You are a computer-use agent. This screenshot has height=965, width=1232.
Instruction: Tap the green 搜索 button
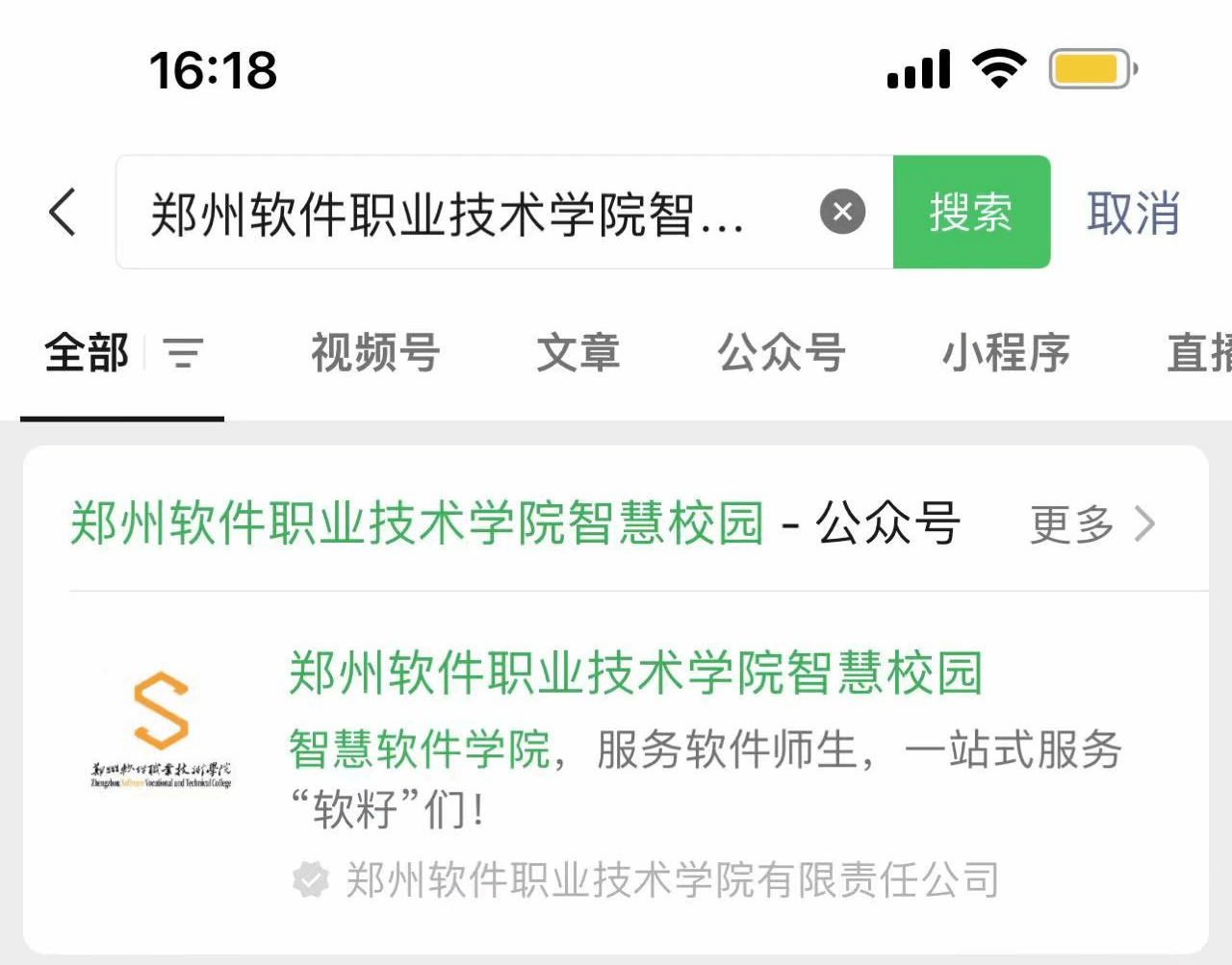coord(971,212)
